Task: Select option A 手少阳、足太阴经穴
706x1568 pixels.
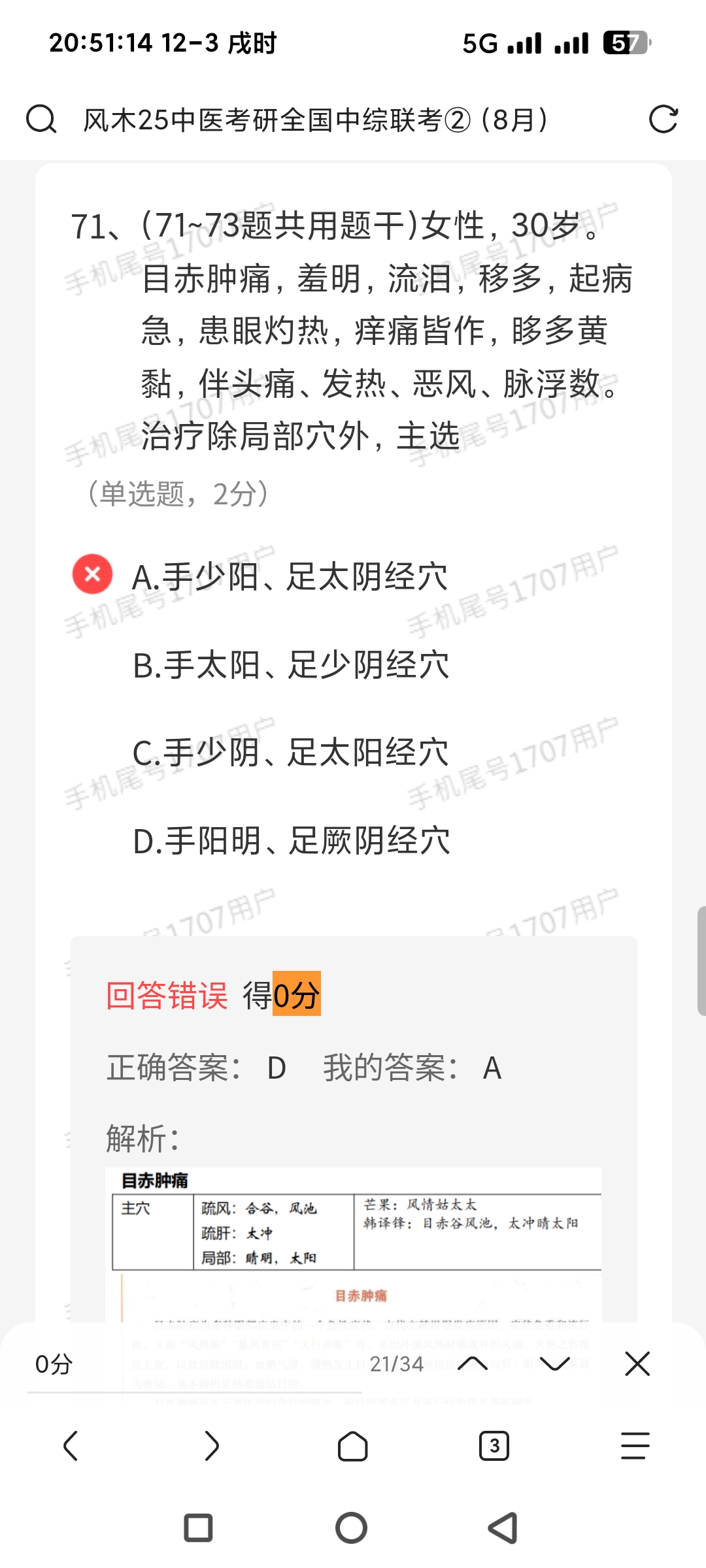Action: [x=290, y=576]
